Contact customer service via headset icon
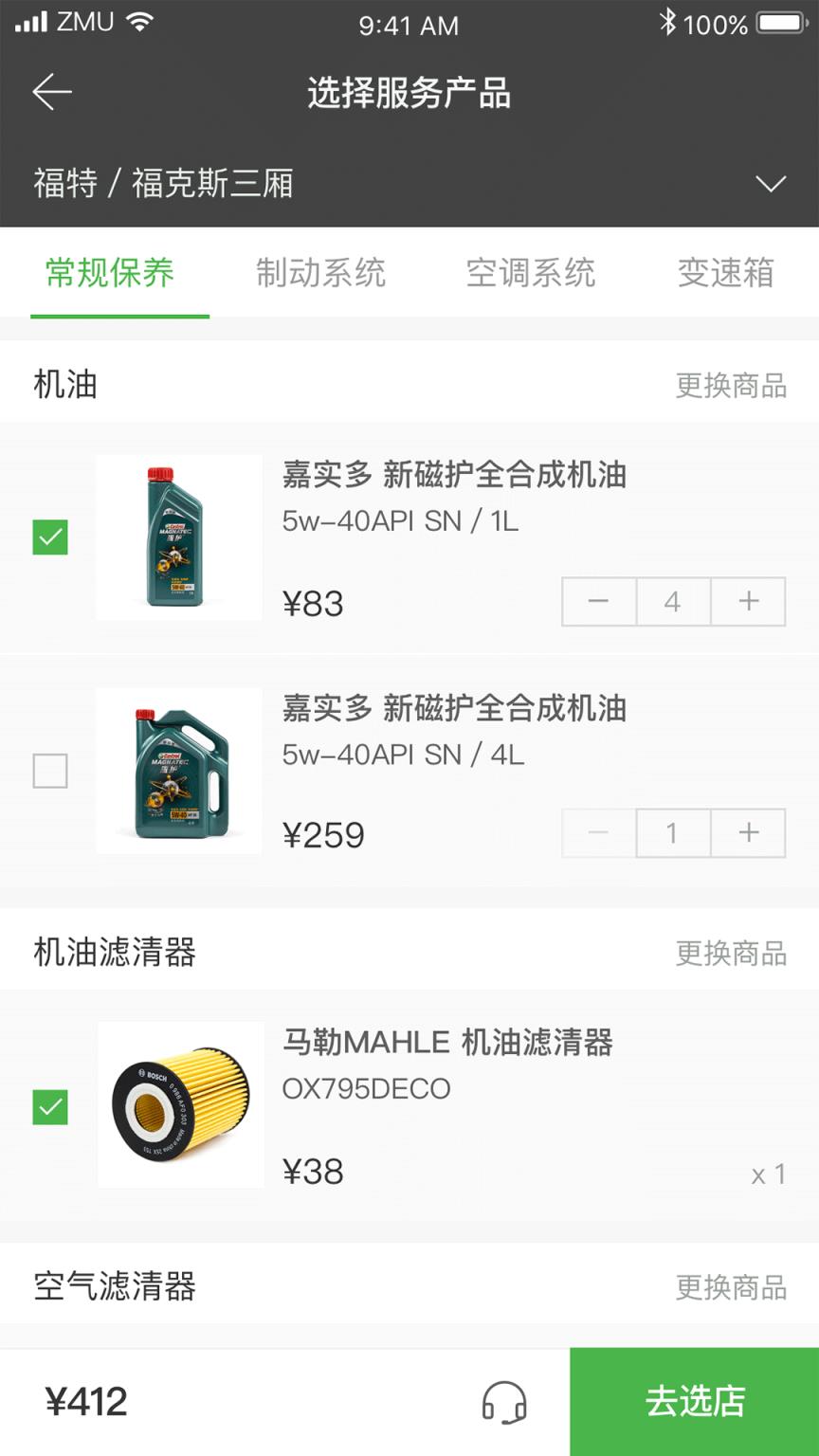The width and height of the screenshot is (819, 1456). click(x=504, y=1402)
